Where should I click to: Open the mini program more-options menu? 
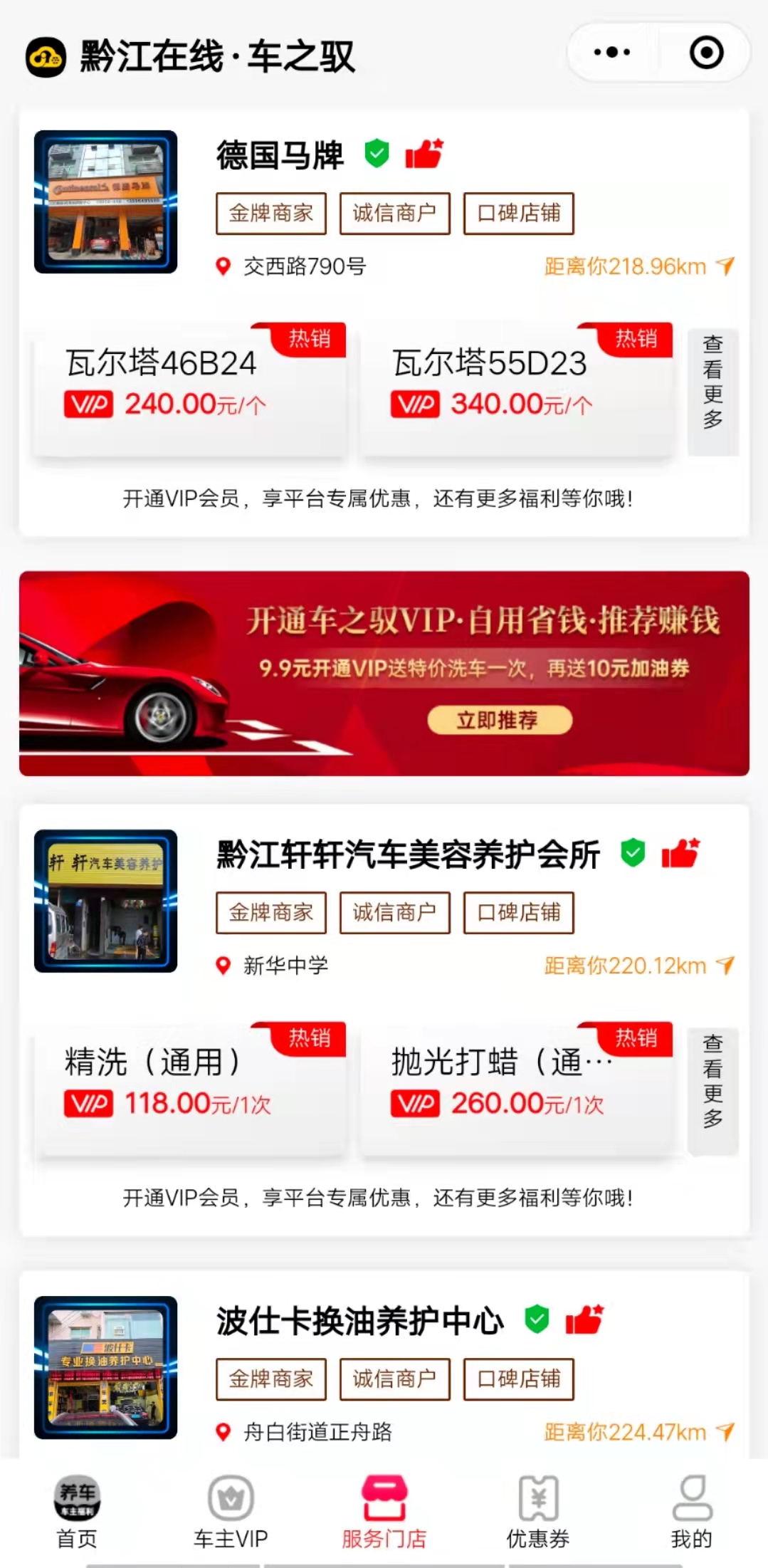coord(612,53)
